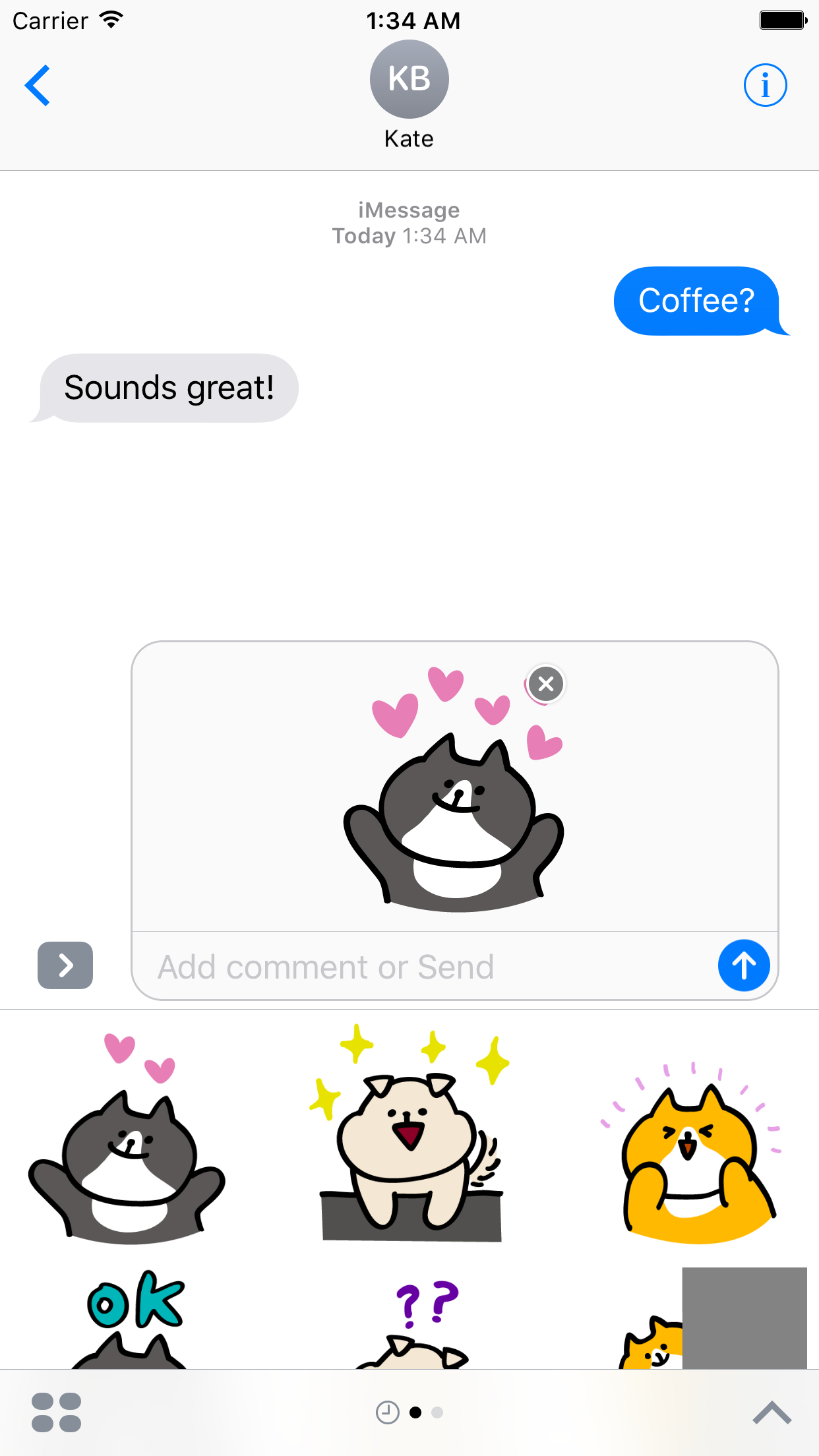Open conversation details info icon

[x=765, y=85]
